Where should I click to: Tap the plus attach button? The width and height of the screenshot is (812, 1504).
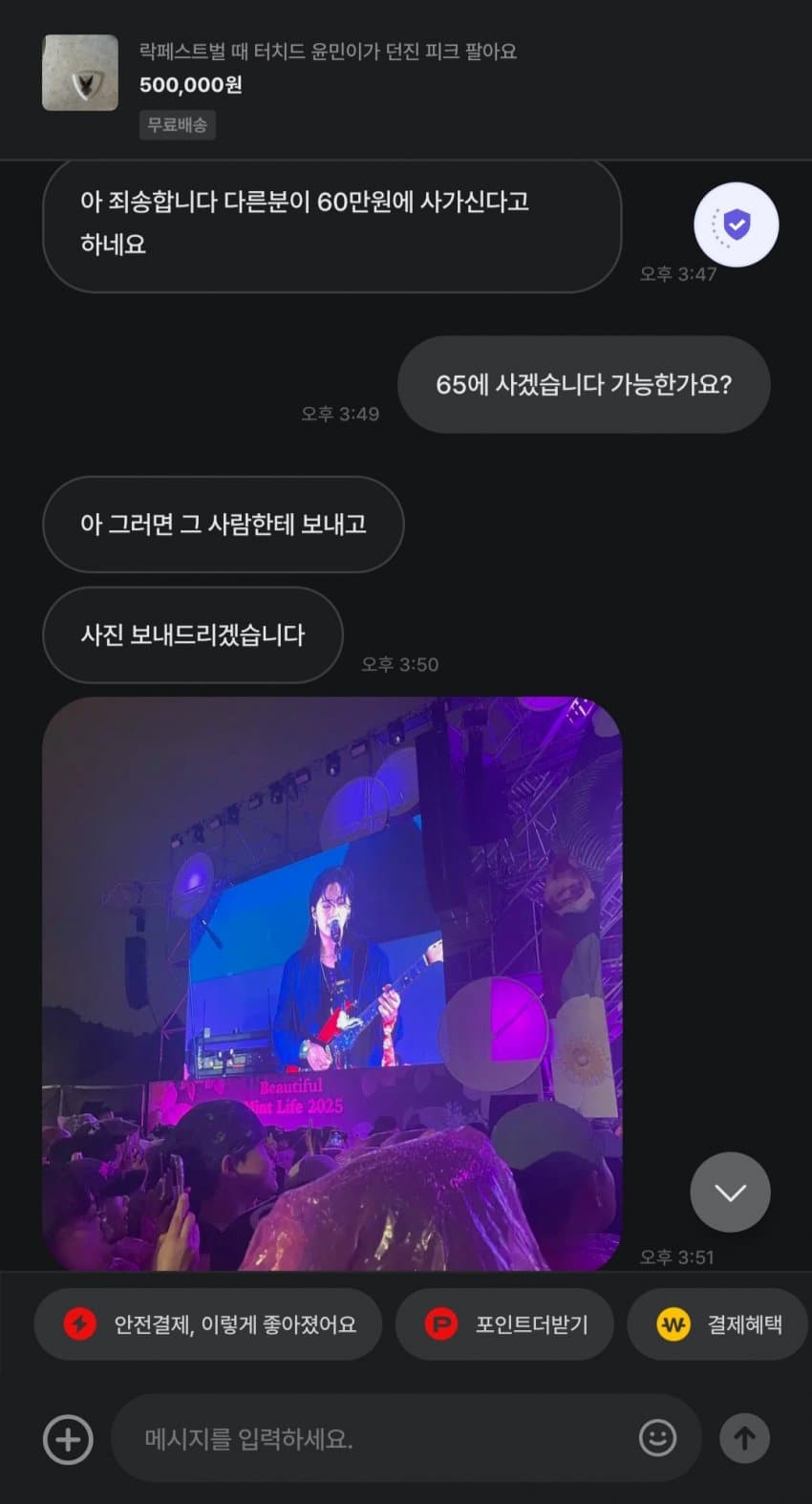tap(68, 1439)
